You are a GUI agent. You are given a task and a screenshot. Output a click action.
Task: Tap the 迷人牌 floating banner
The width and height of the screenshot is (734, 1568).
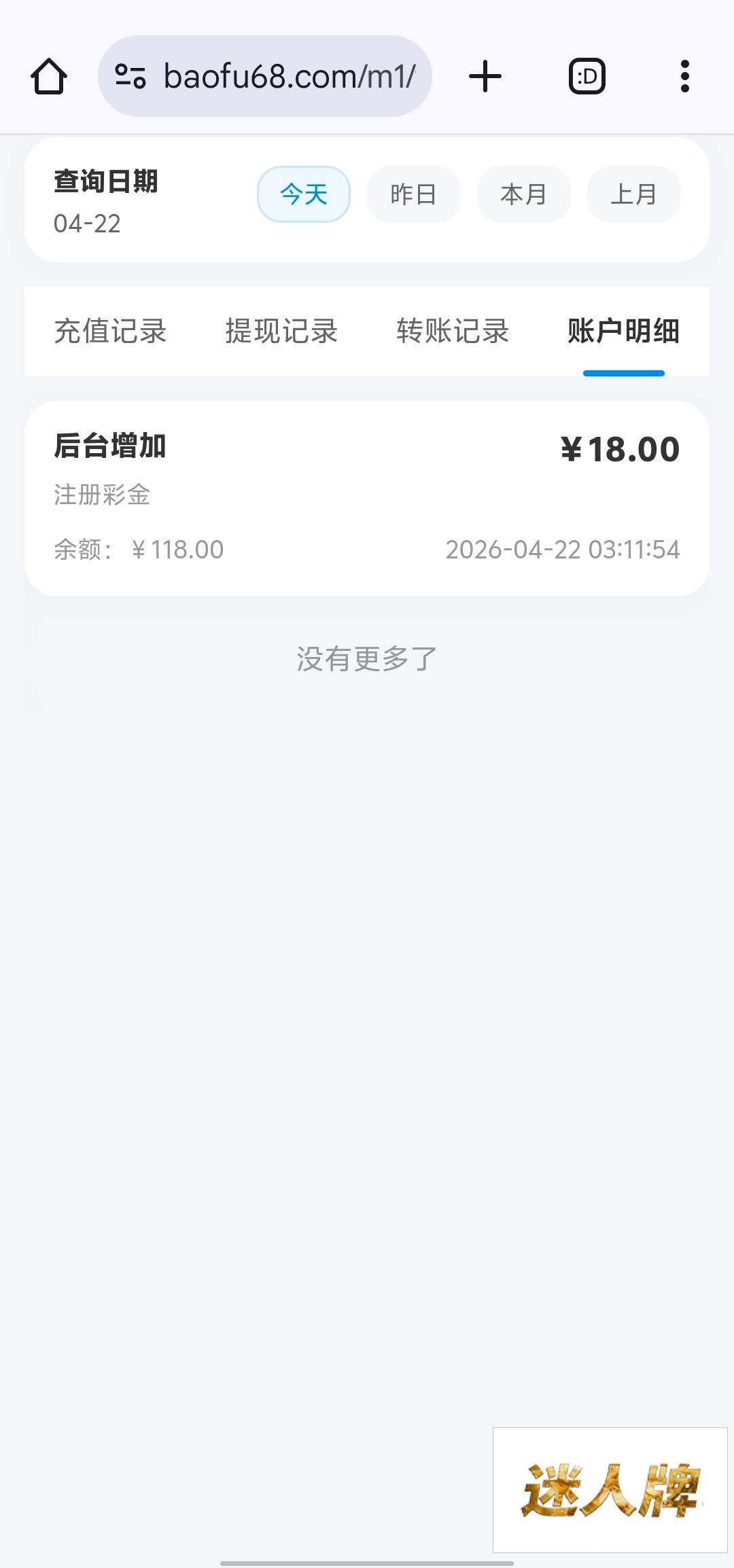point(610,1490)
